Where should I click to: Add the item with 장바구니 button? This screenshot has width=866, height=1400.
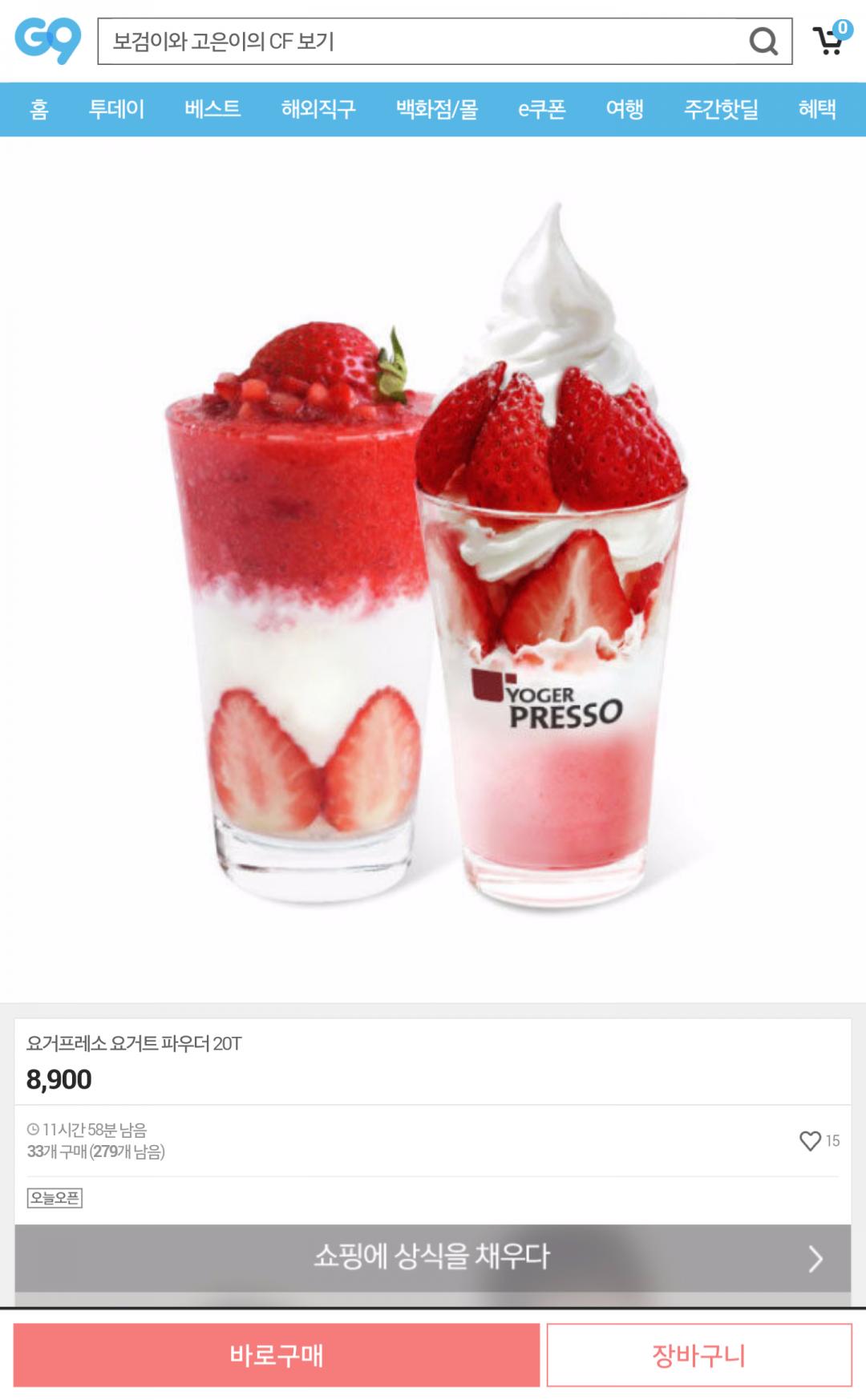point(699,1355)
